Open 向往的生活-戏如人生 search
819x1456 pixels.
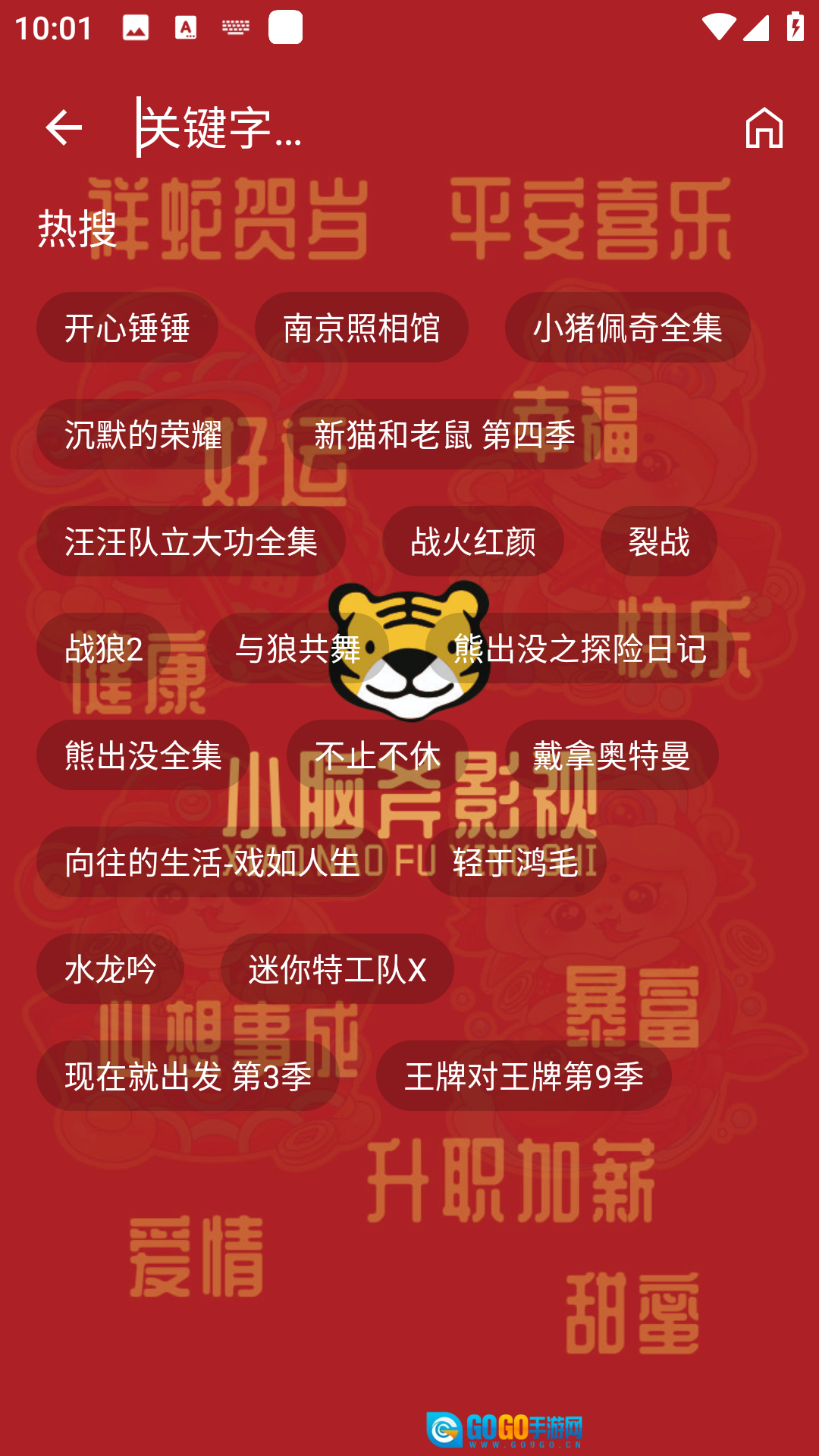(212, 862)
